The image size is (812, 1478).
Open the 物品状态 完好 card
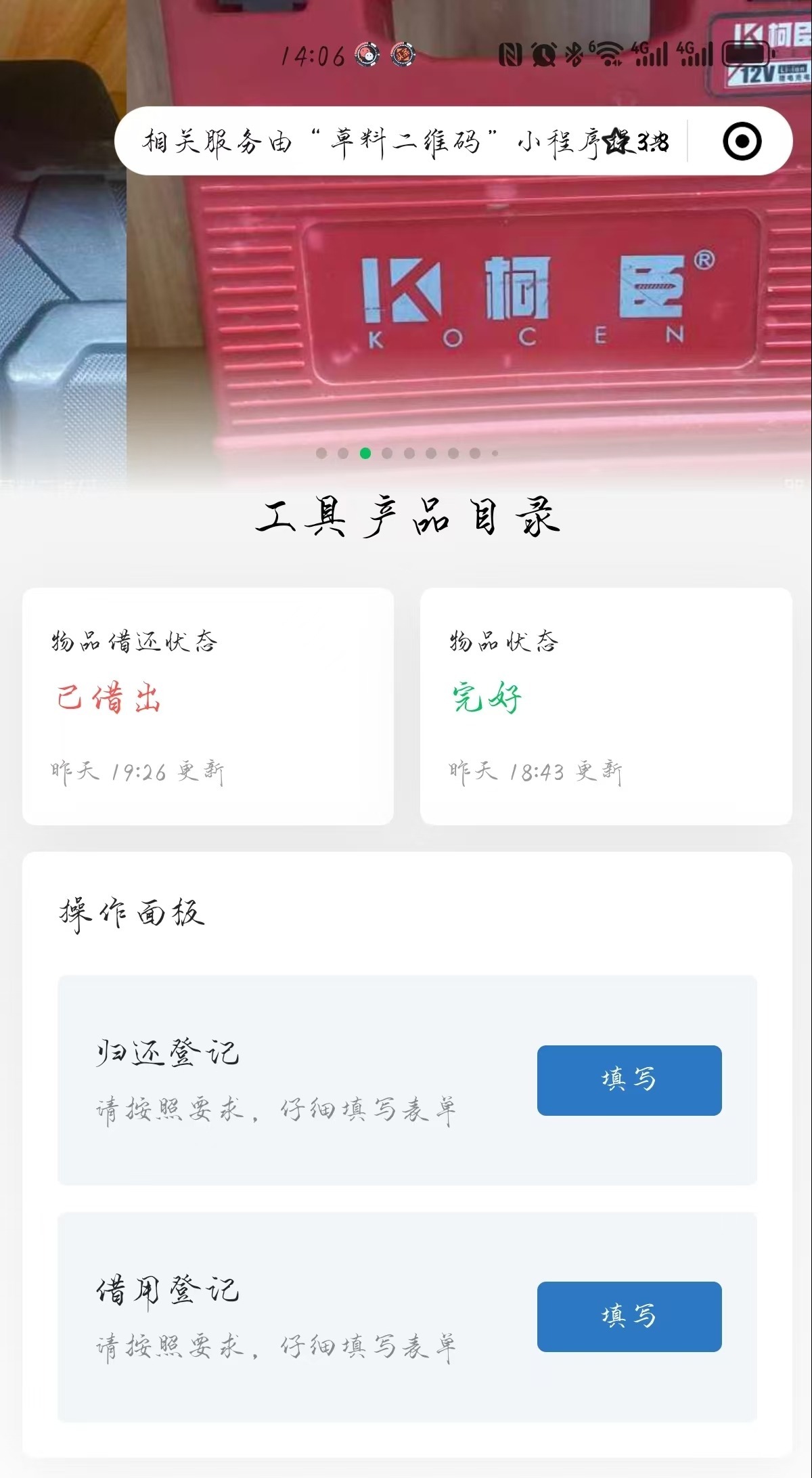click(x=606, y=705)
